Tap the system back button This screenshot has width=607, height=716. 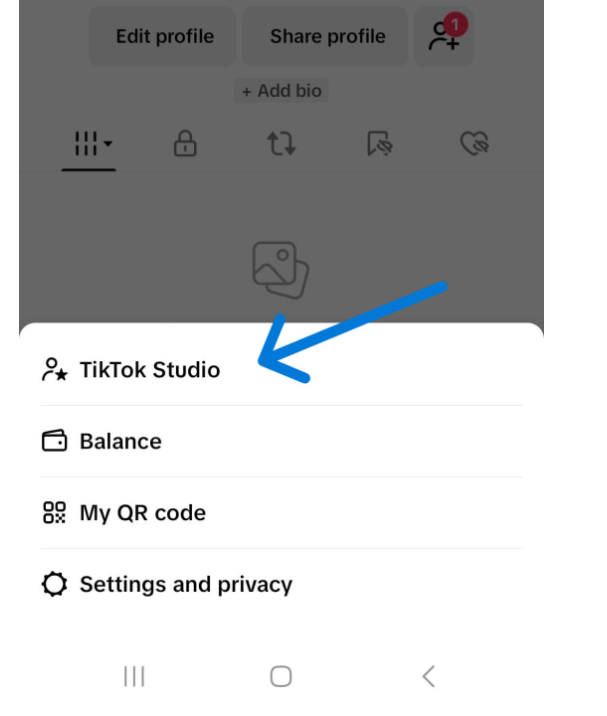click(428, 677)
